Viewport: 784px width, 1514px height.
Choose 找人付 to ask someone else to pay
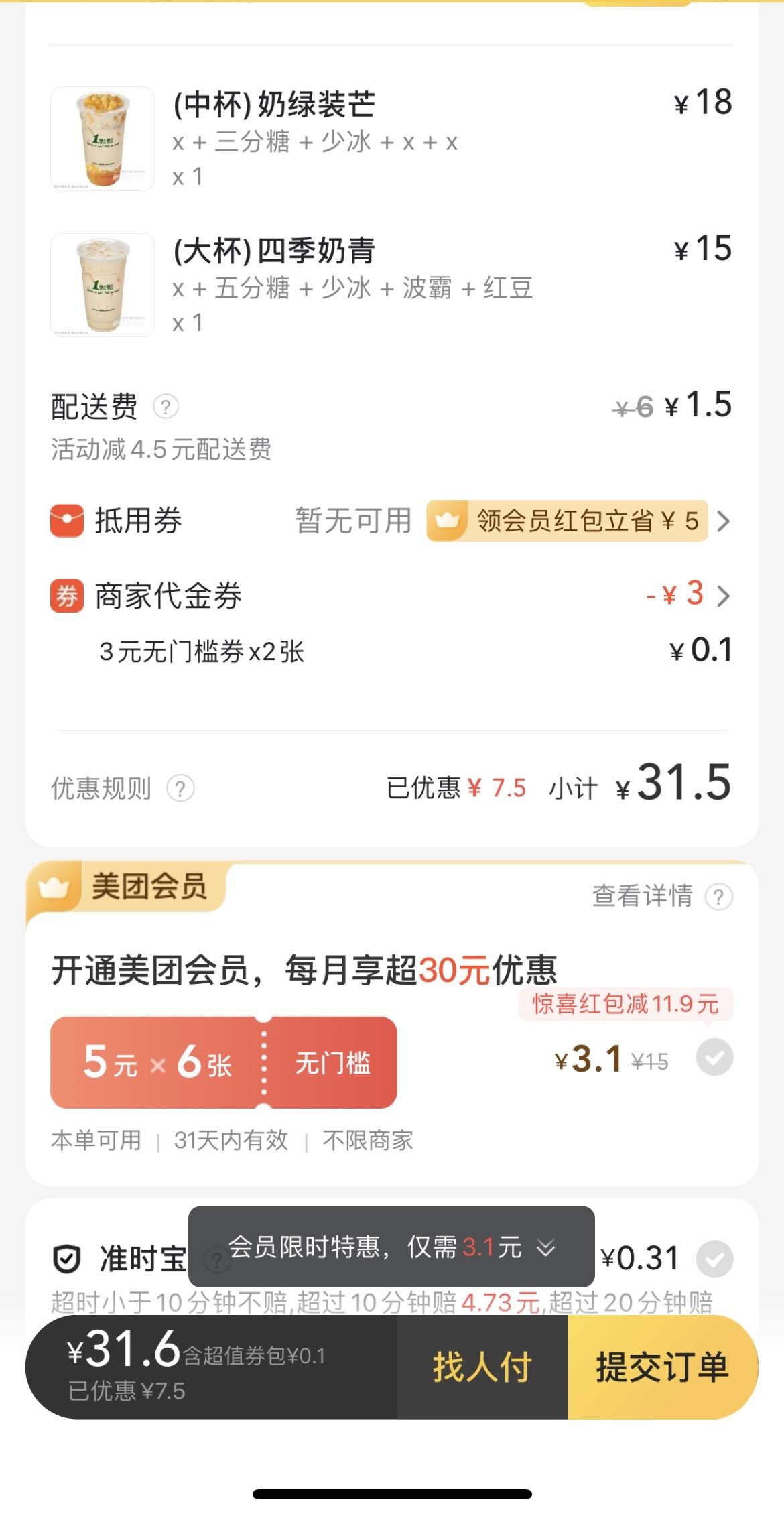(x=482, y=1367)
